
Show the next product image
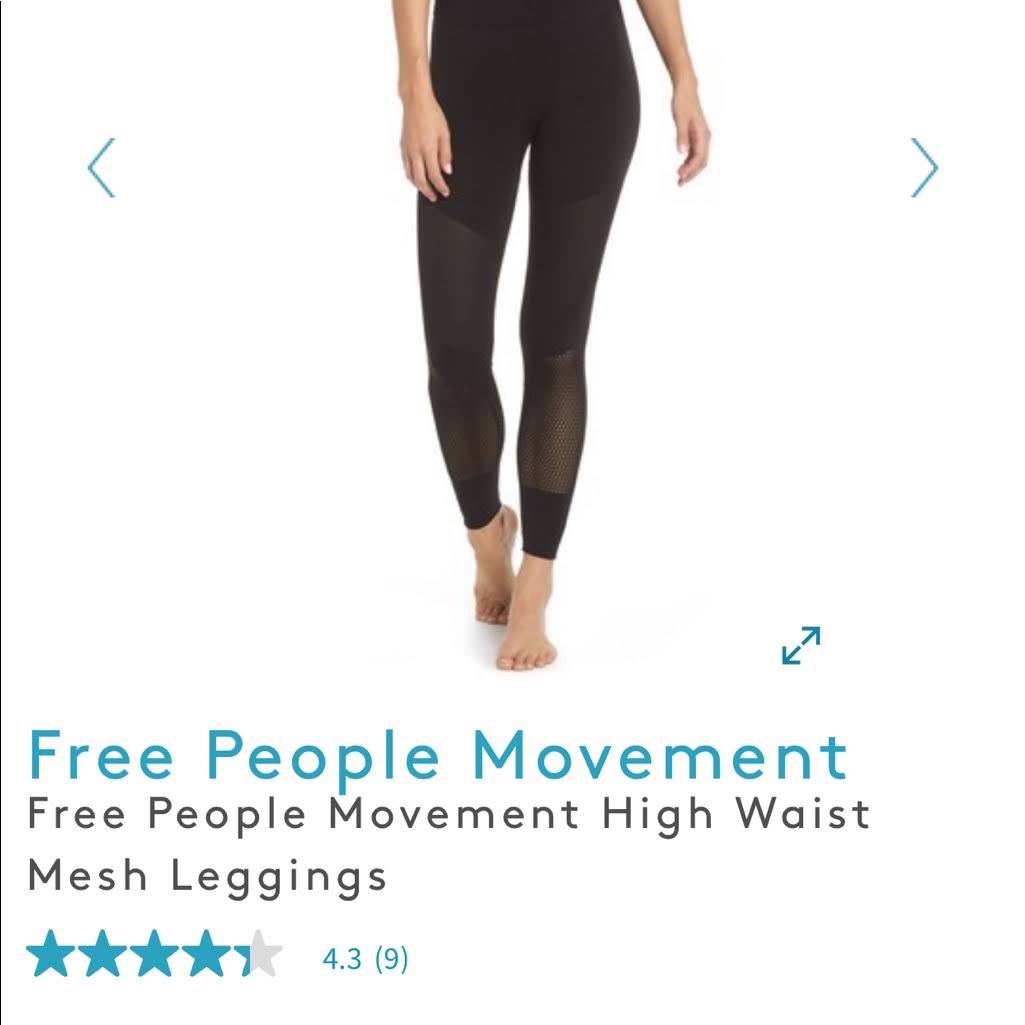click(x=924, y=168)
